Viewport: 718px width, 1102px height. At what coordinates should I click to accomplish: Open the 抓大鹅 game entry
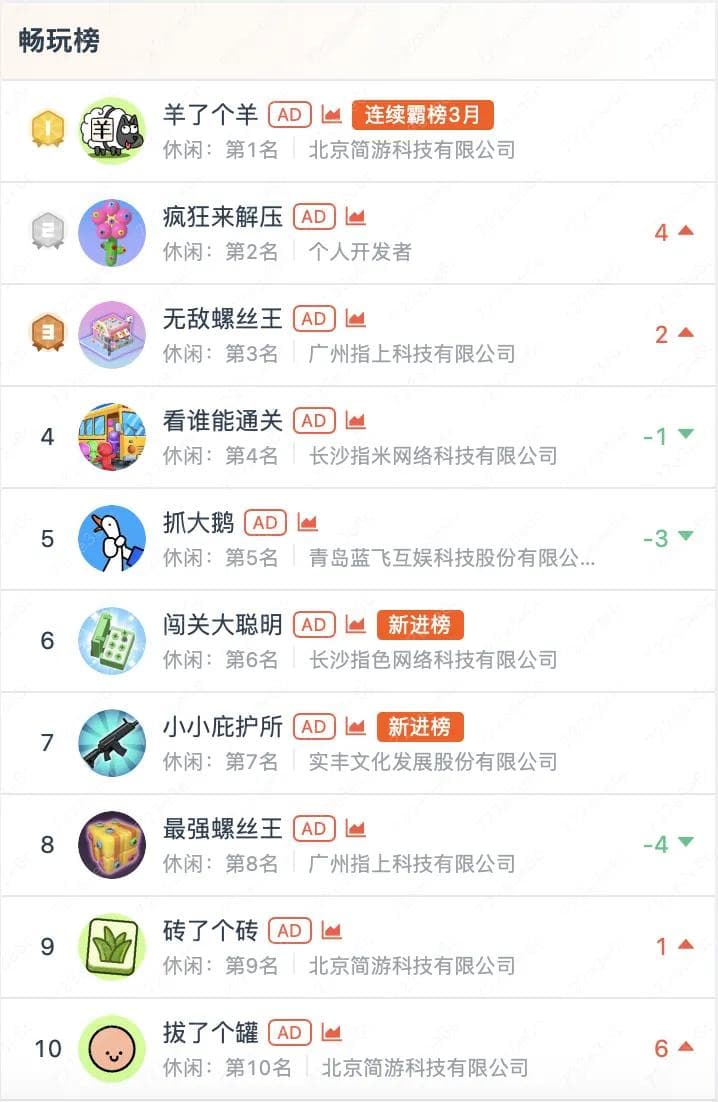[198, 523]
